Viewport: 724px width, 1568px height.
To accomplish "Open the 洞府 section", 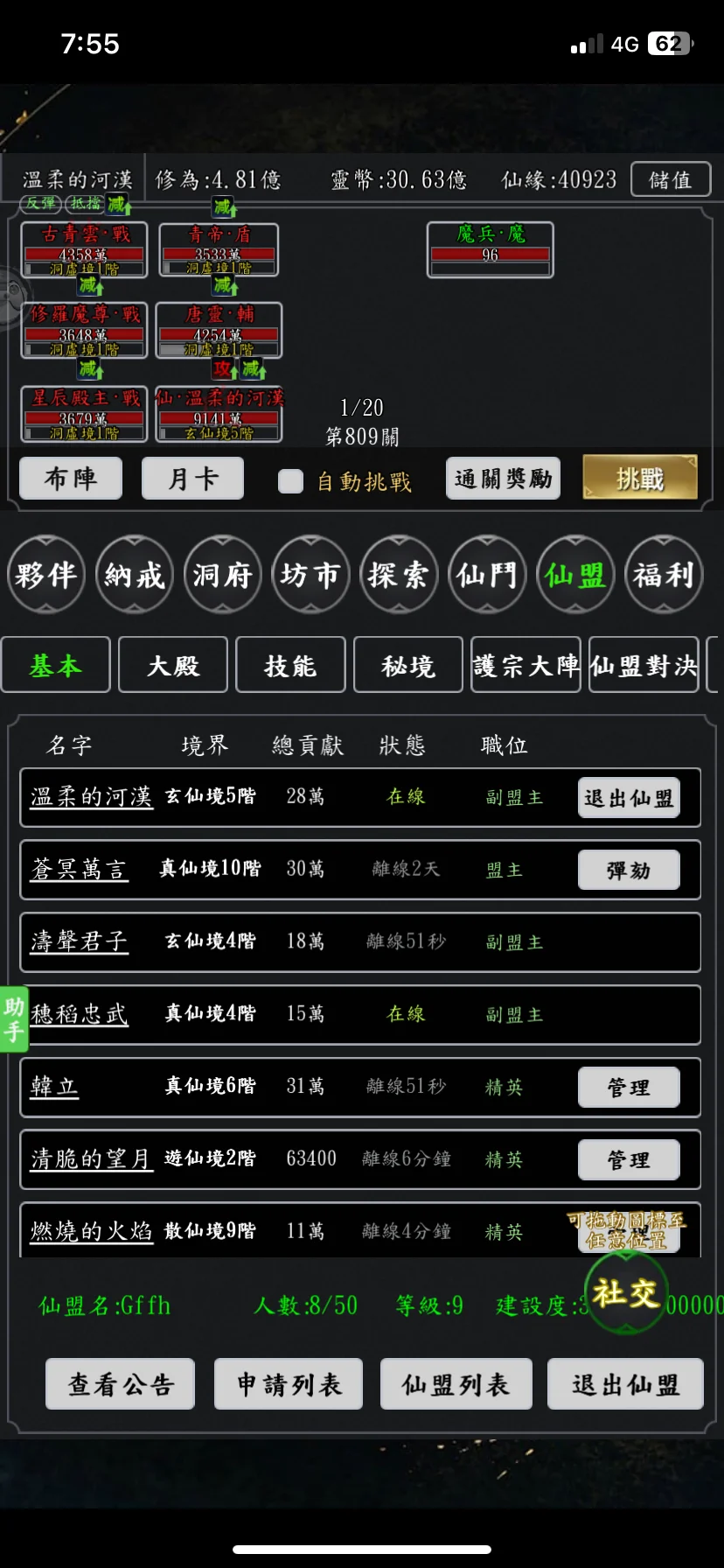I will [222, 575].
